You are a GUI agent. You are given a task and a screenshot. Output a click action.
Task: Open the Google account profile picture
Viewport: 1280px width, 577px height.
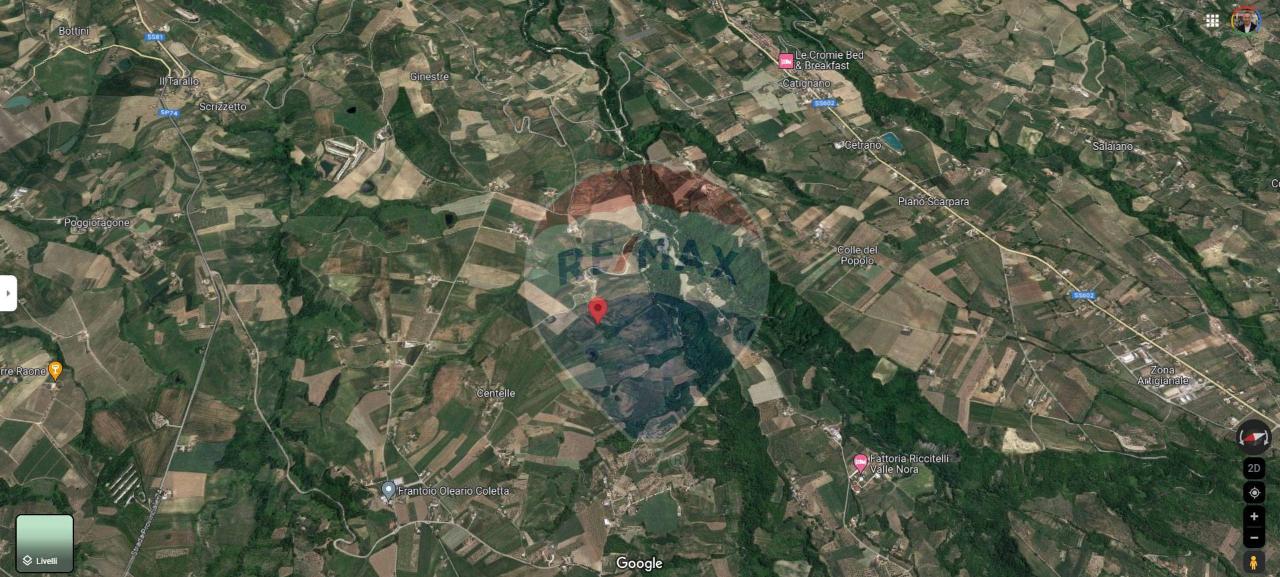[x=1246, y=20]
